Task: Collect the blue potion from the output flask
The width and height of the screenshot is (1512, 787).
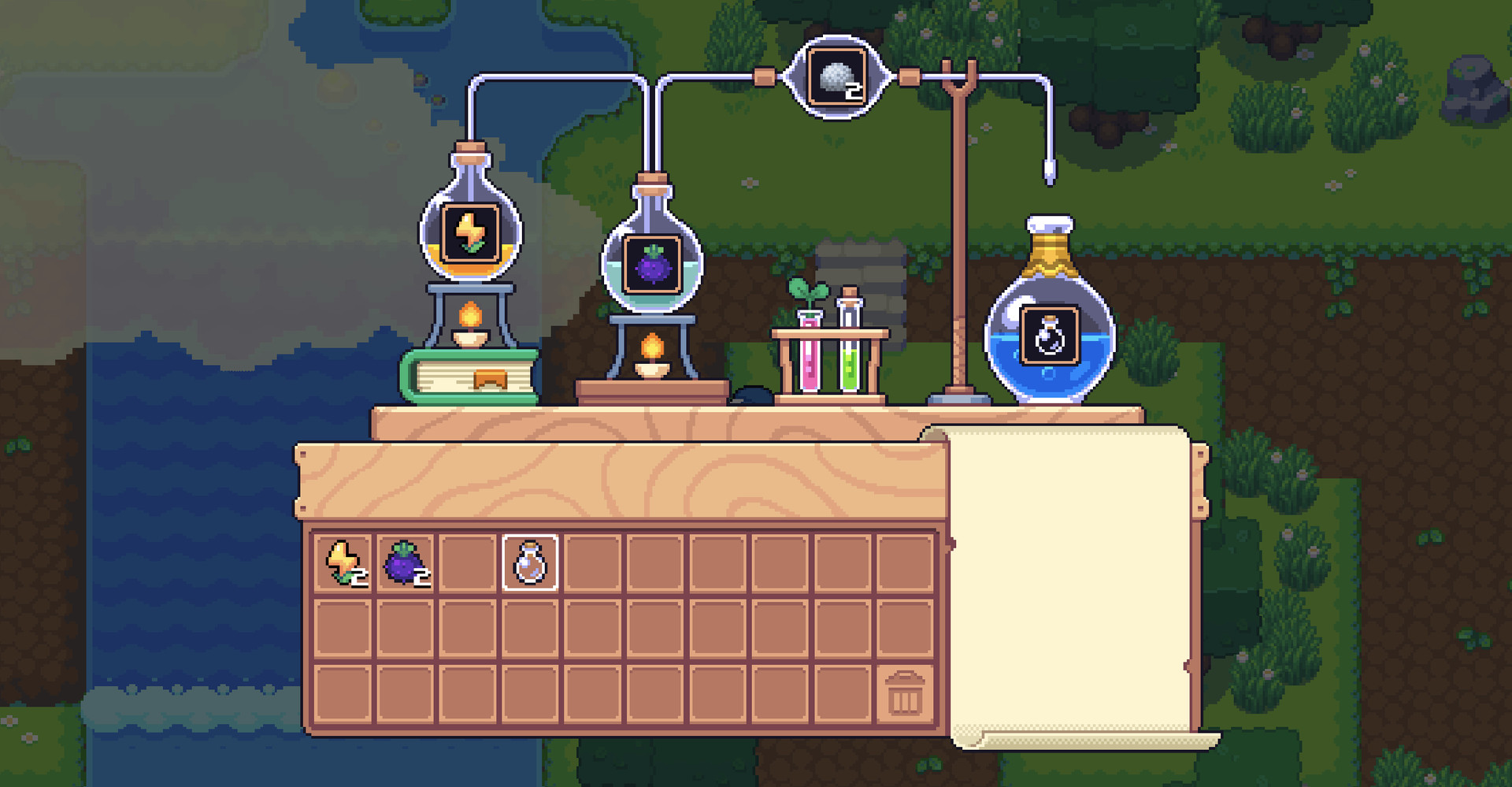Action: [x=1049, y=336]
